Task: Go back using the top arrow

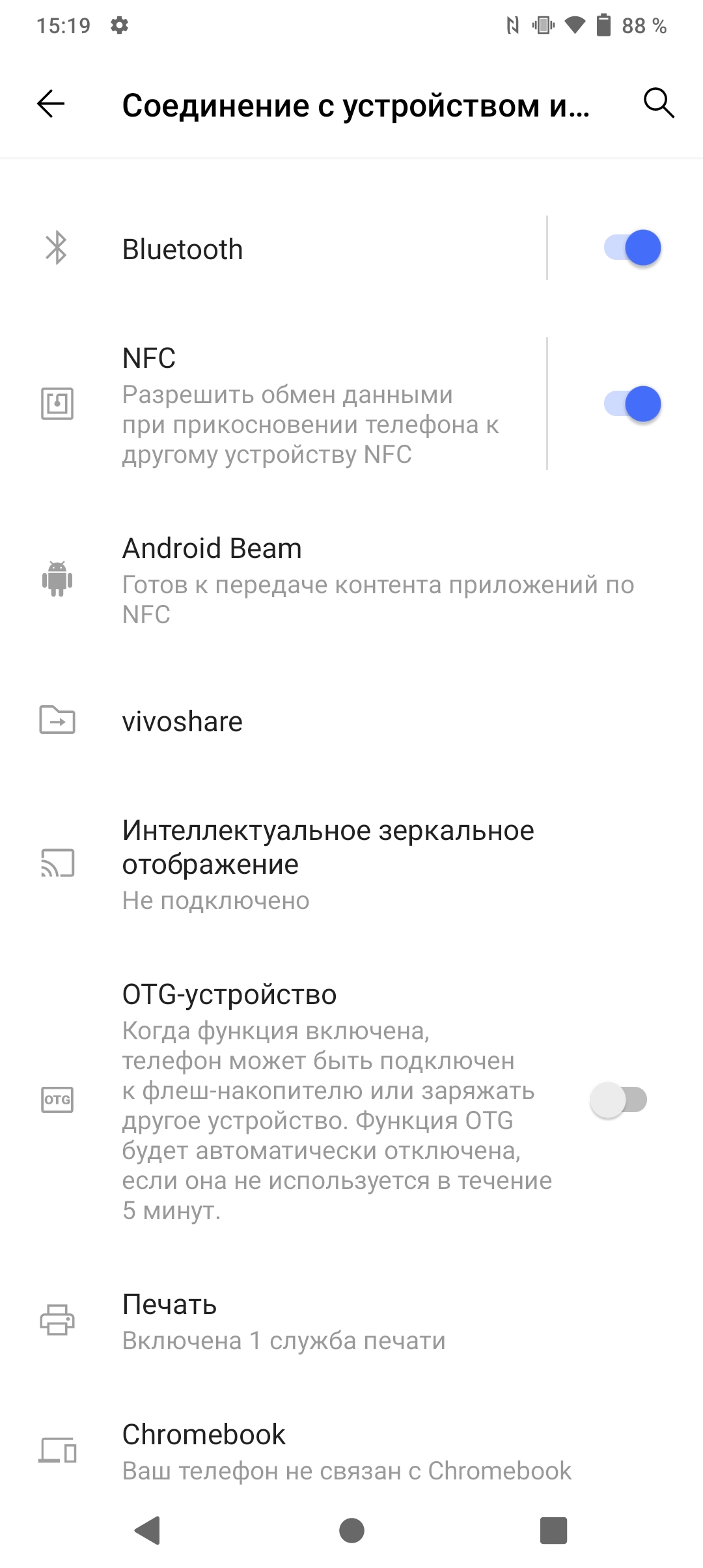Action: click(51, 104)
